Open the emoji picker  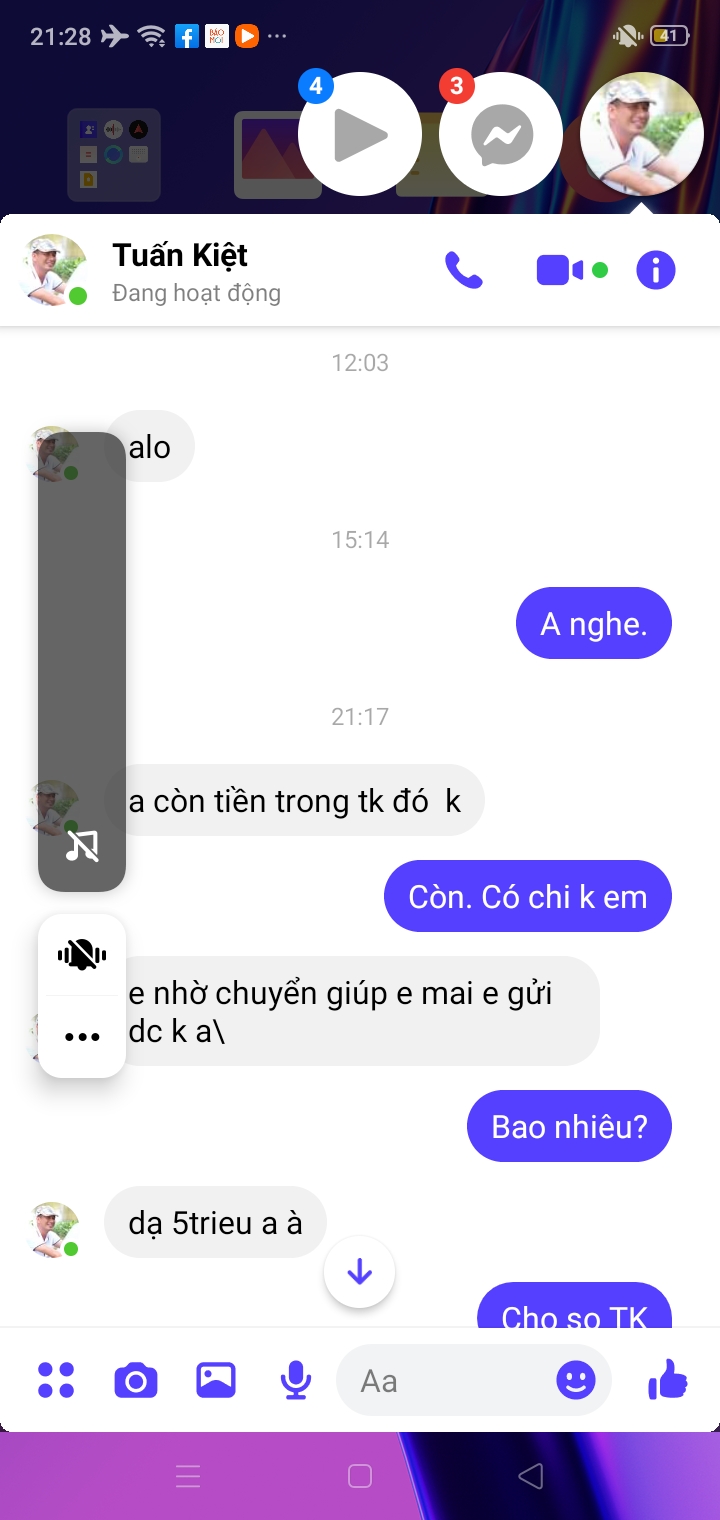tap(575, 1381)
